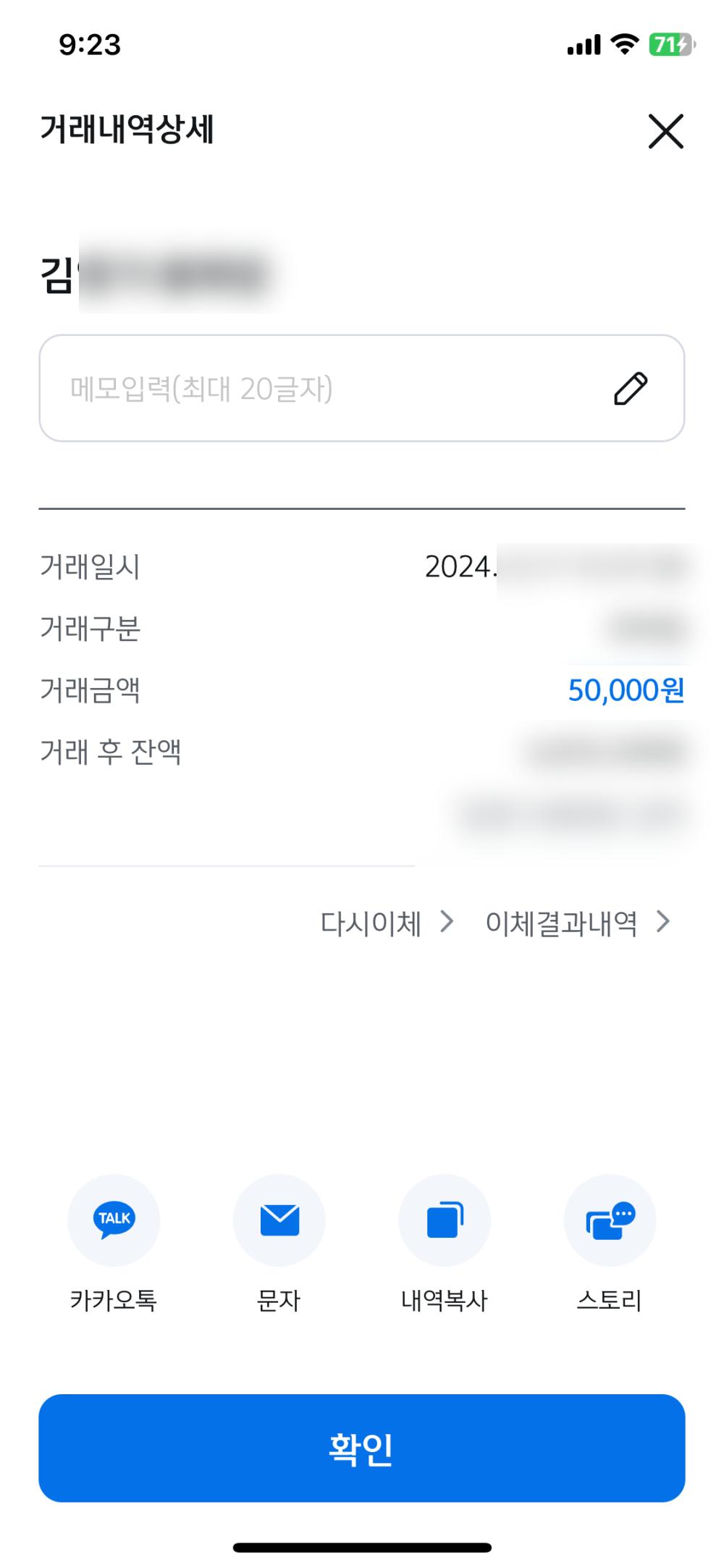Share the transaction via 카카오톡

114,1220
